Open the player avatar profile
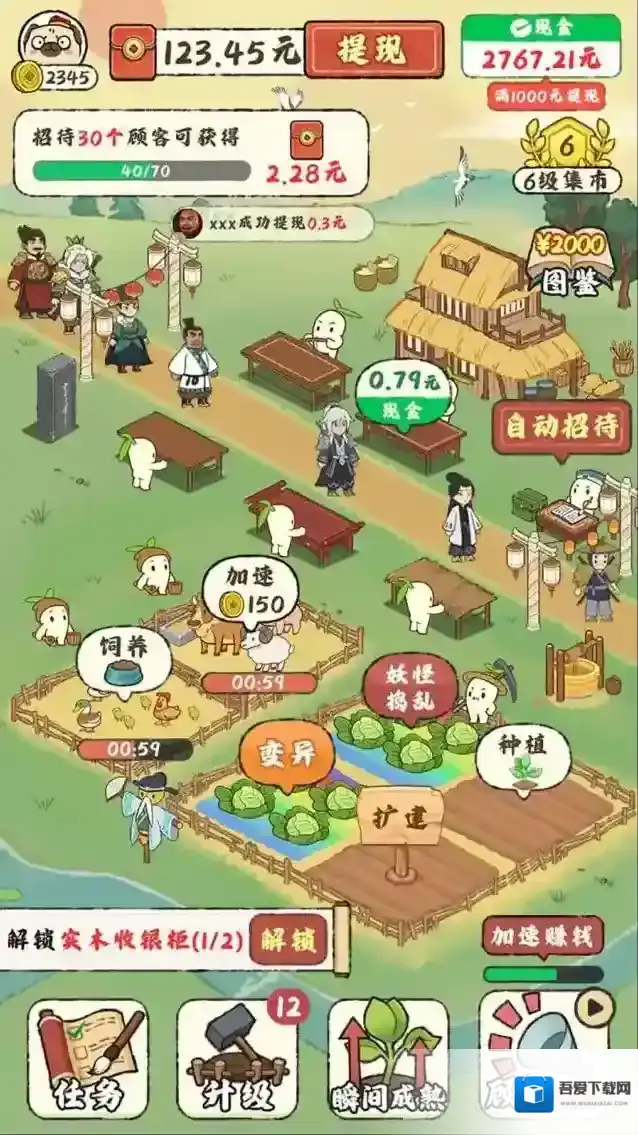The width and height of the screenshot is (638, 1135). [x=46, y=42]
